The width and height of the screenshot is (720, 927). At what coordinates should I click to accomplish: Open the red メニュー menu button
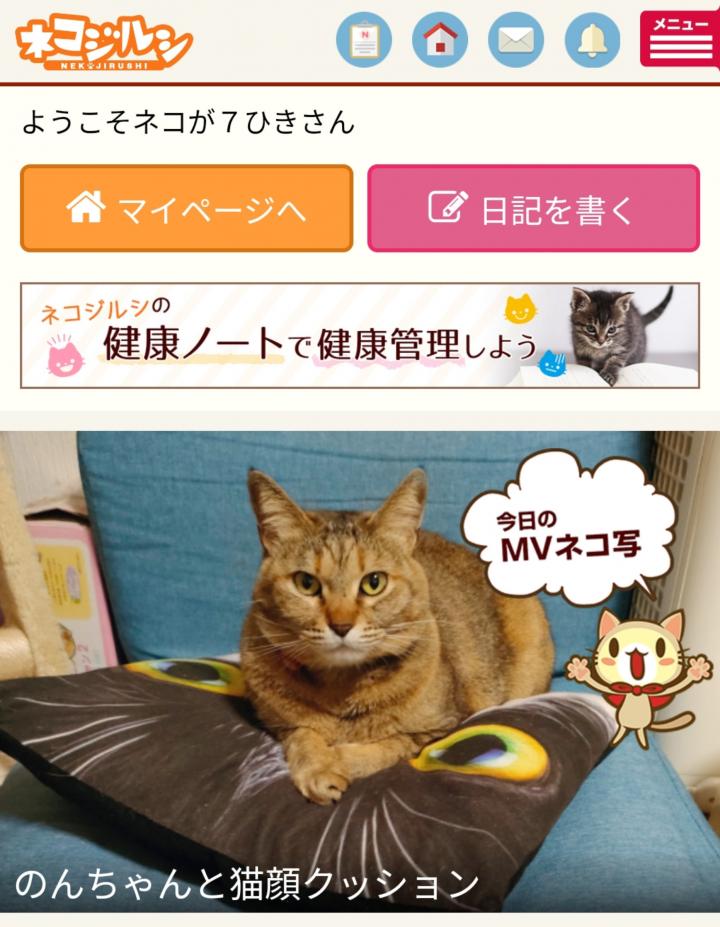pyautogui.click(x=680, y=38)
